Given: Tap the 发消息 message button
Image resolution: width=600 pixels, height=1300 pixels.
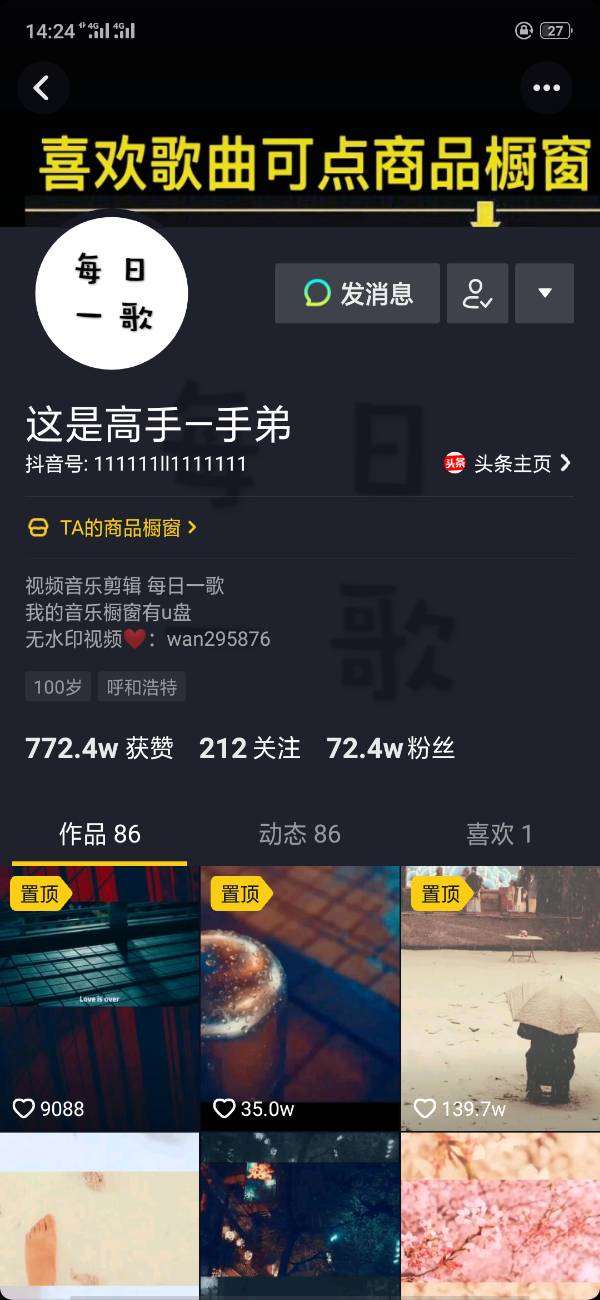Looking at the screenshot, I should click(x=357, y=293).
